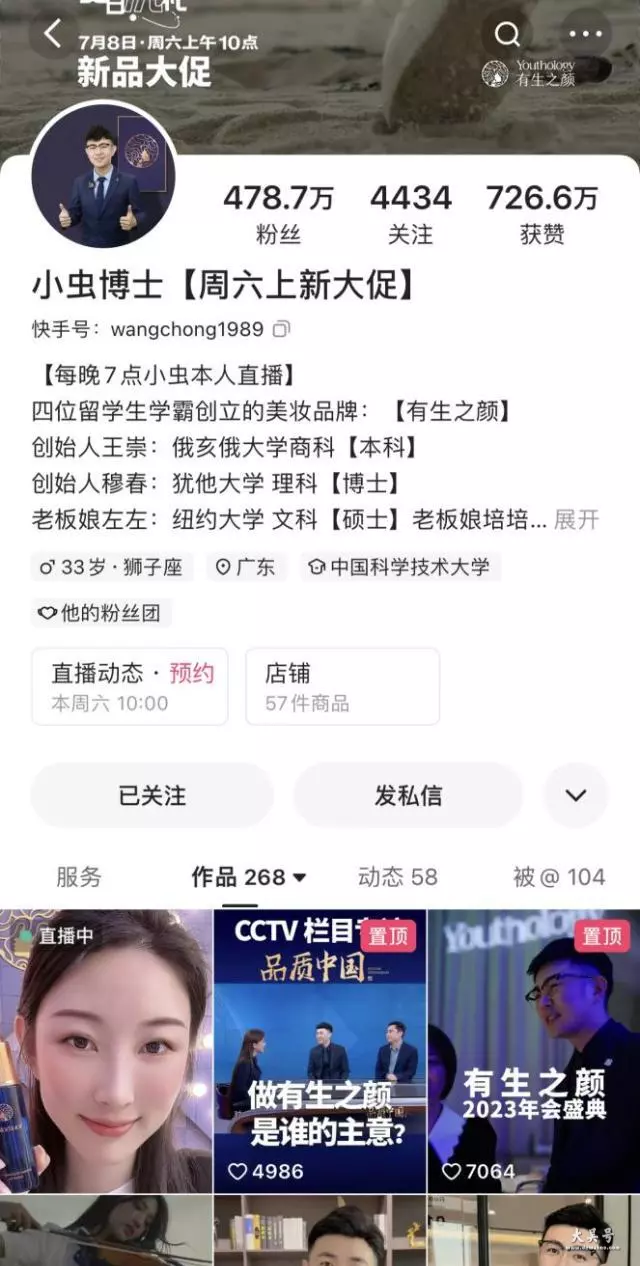View the 478.7万 粉丝 followers list
Image resolution: width=640 pixels, height=1266 pixels.
tap(278, 215)
